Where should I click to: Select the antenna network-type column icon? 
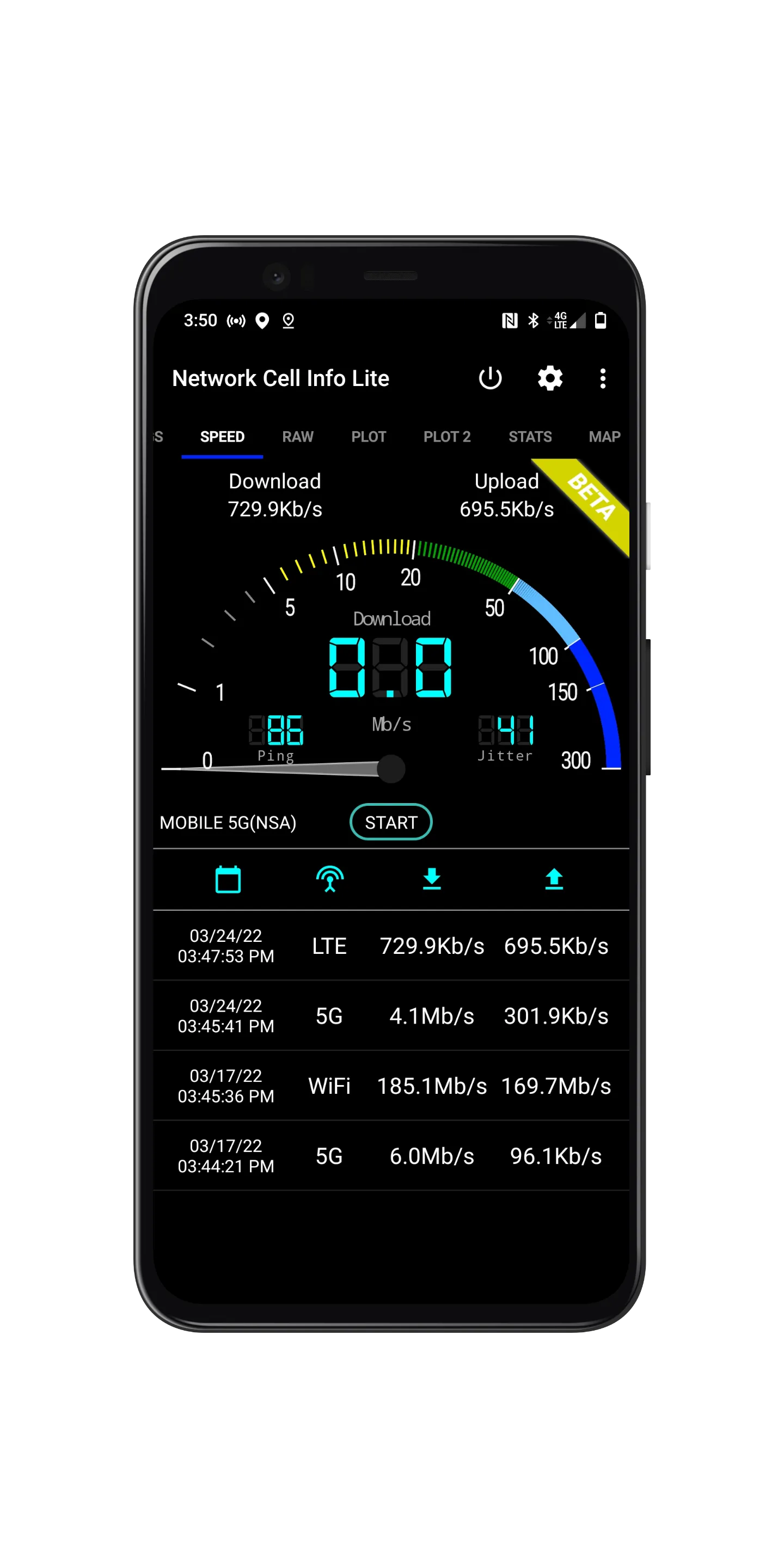pos(329,879)
